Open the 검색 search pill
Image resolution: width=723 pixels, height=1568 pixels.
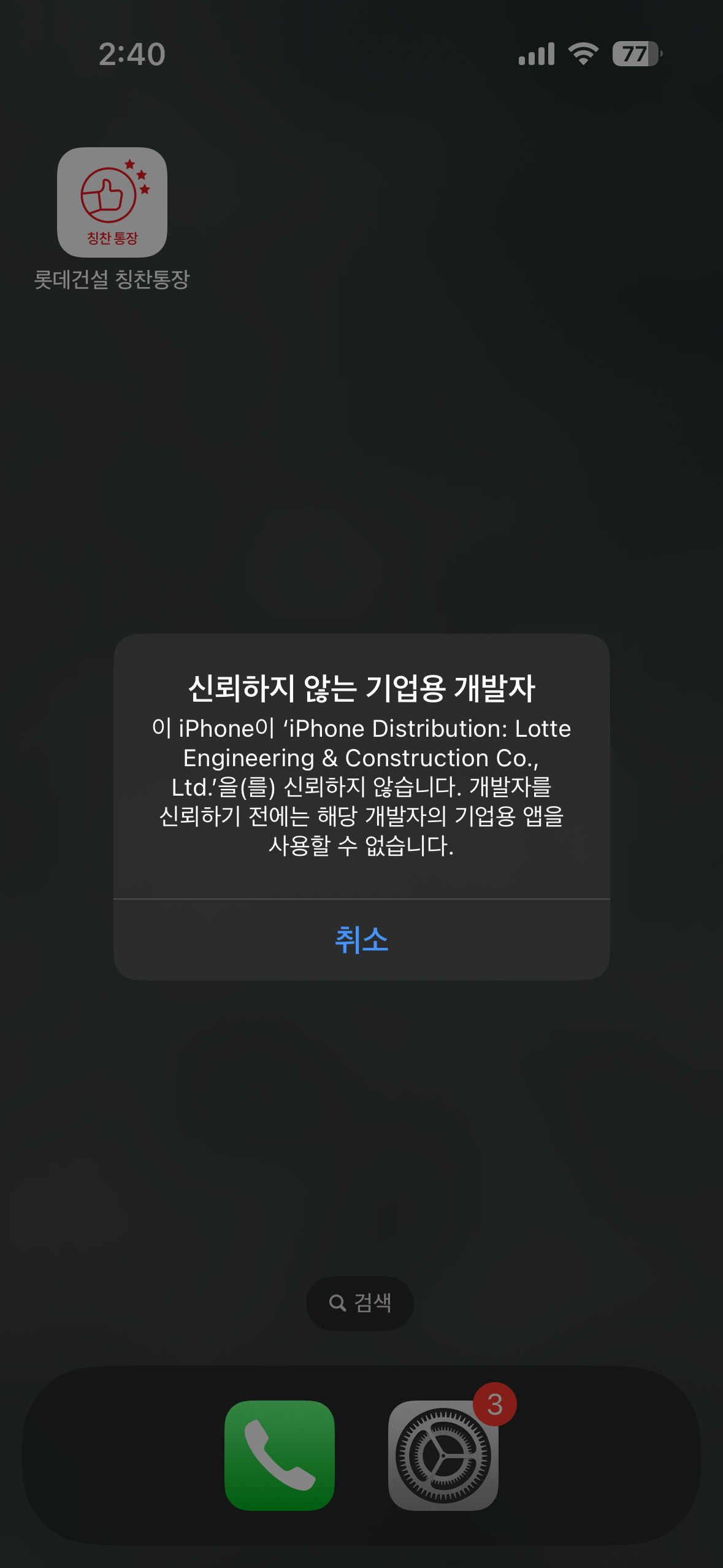[360, 1302]
